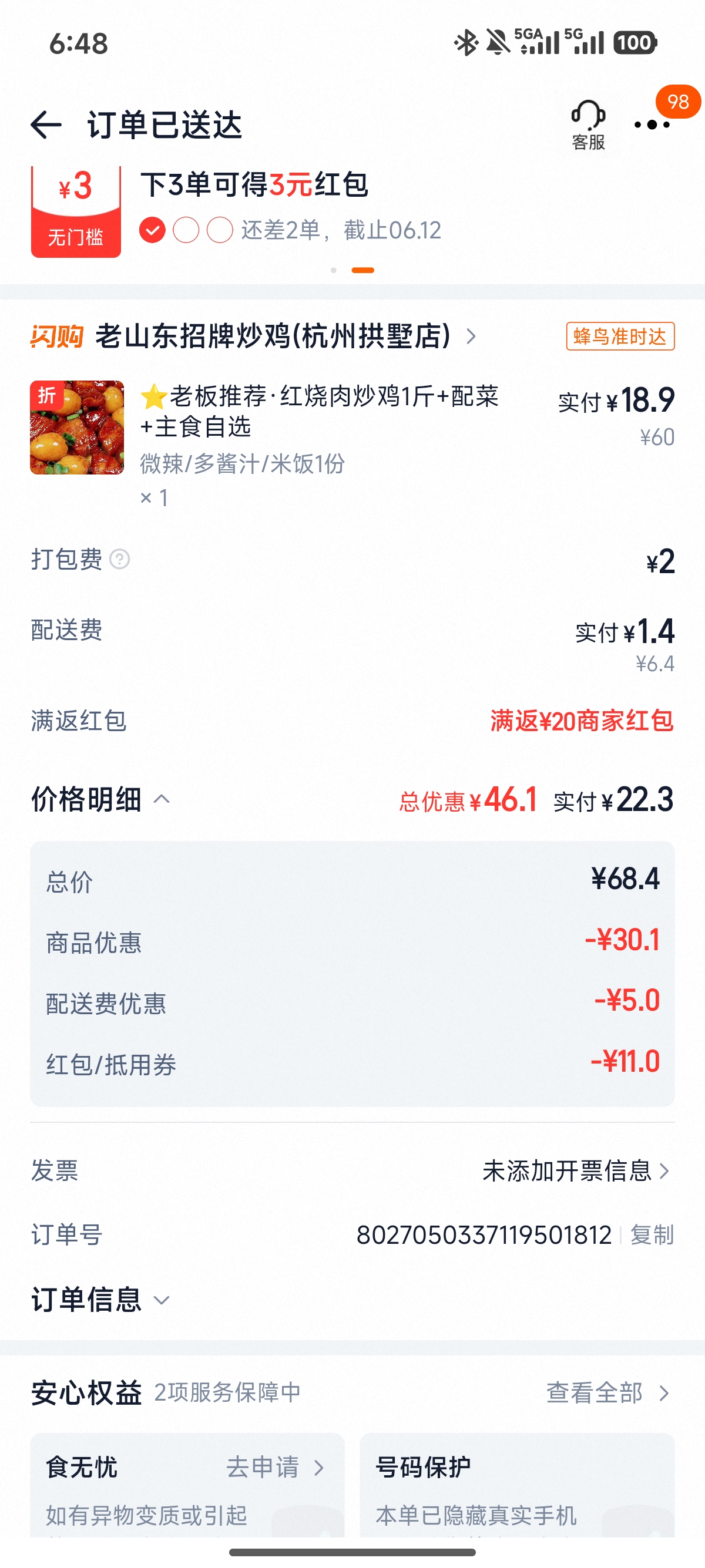Go back using the top-left arrow

pos(46,126)
